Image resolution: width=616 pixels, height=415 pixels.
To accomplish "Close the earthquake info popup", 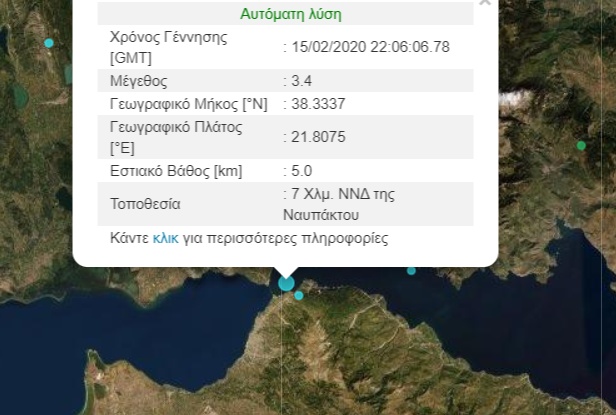I will (x=486, y=3).
